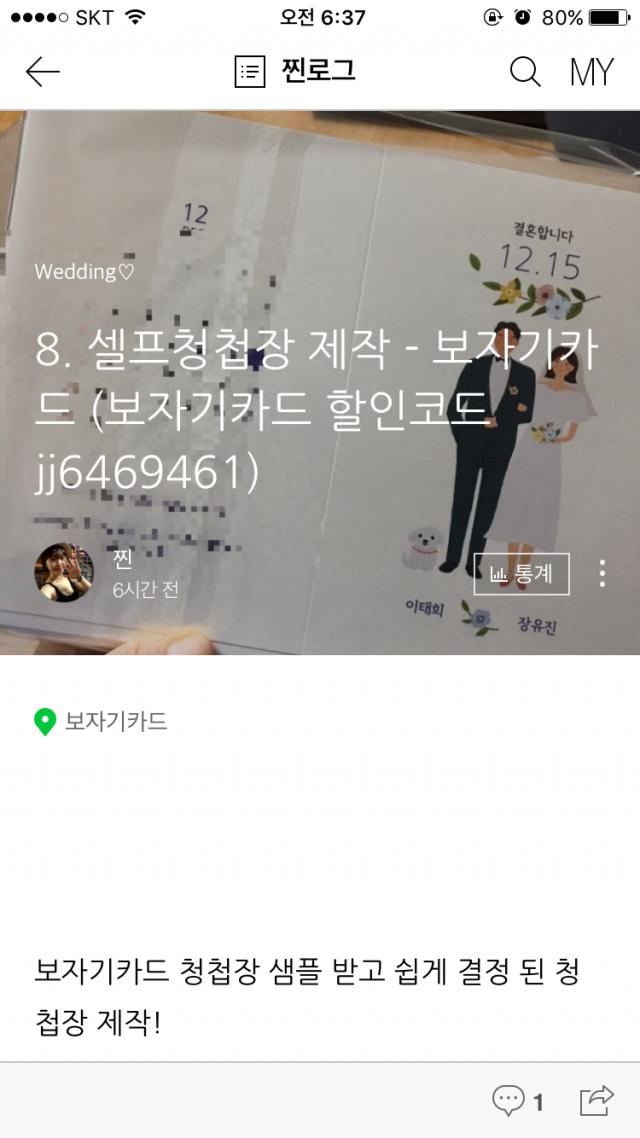Open the post overflow menu
The height and width of the screenshot is (1138, 640).
point(602,573)
